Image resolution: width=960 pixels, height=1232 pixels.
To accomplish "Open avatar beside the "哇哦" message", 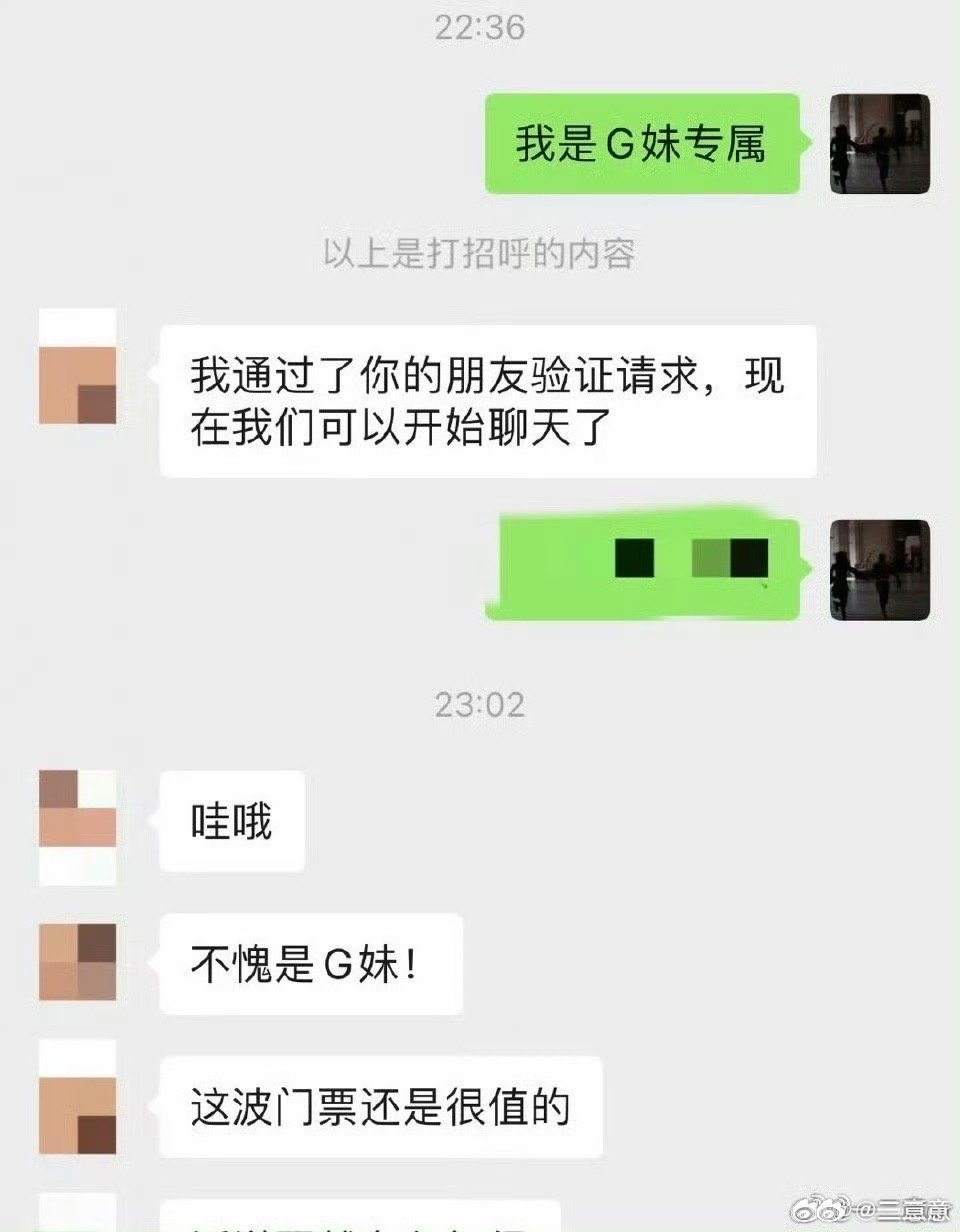I will point(78,827).
